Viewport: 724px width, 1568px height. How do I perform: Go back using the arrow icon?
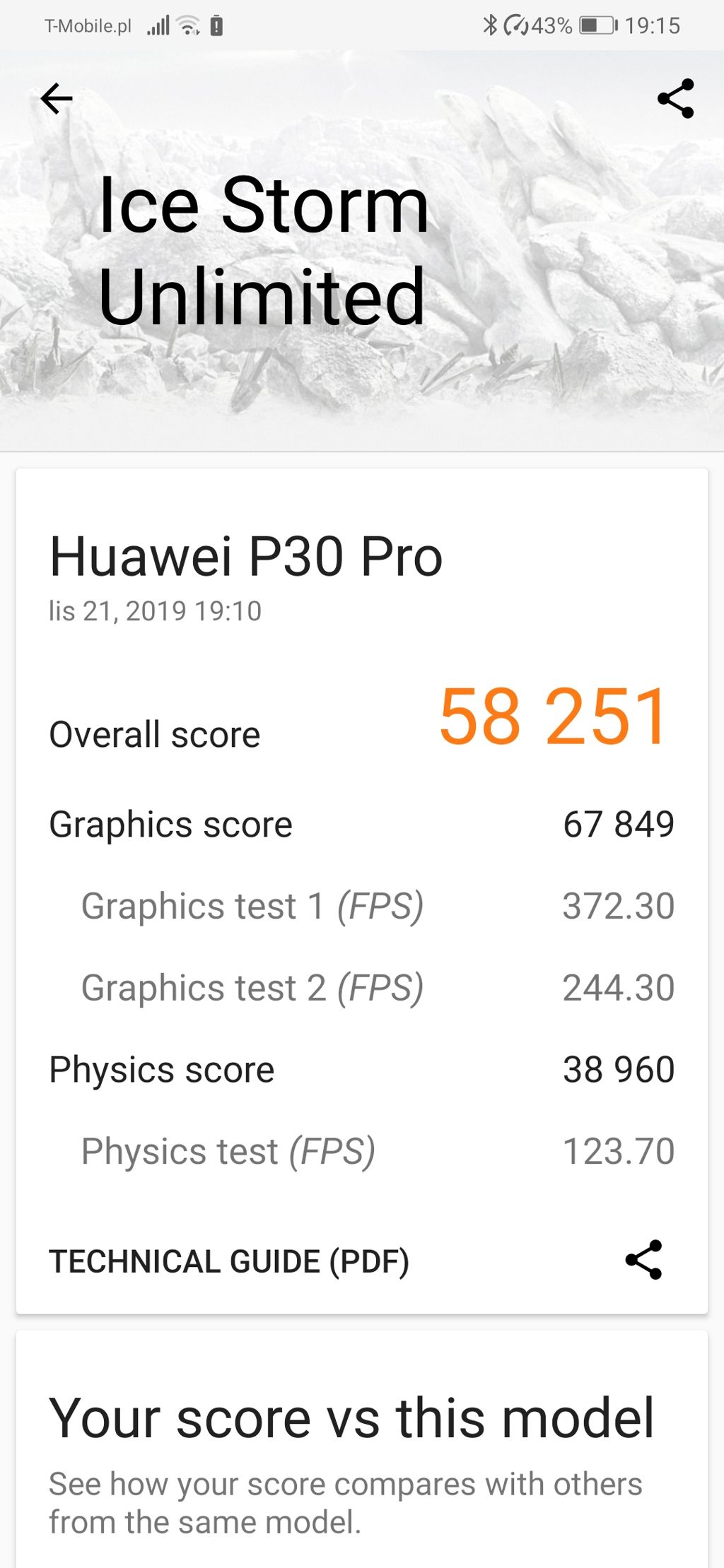pos(57,99)
